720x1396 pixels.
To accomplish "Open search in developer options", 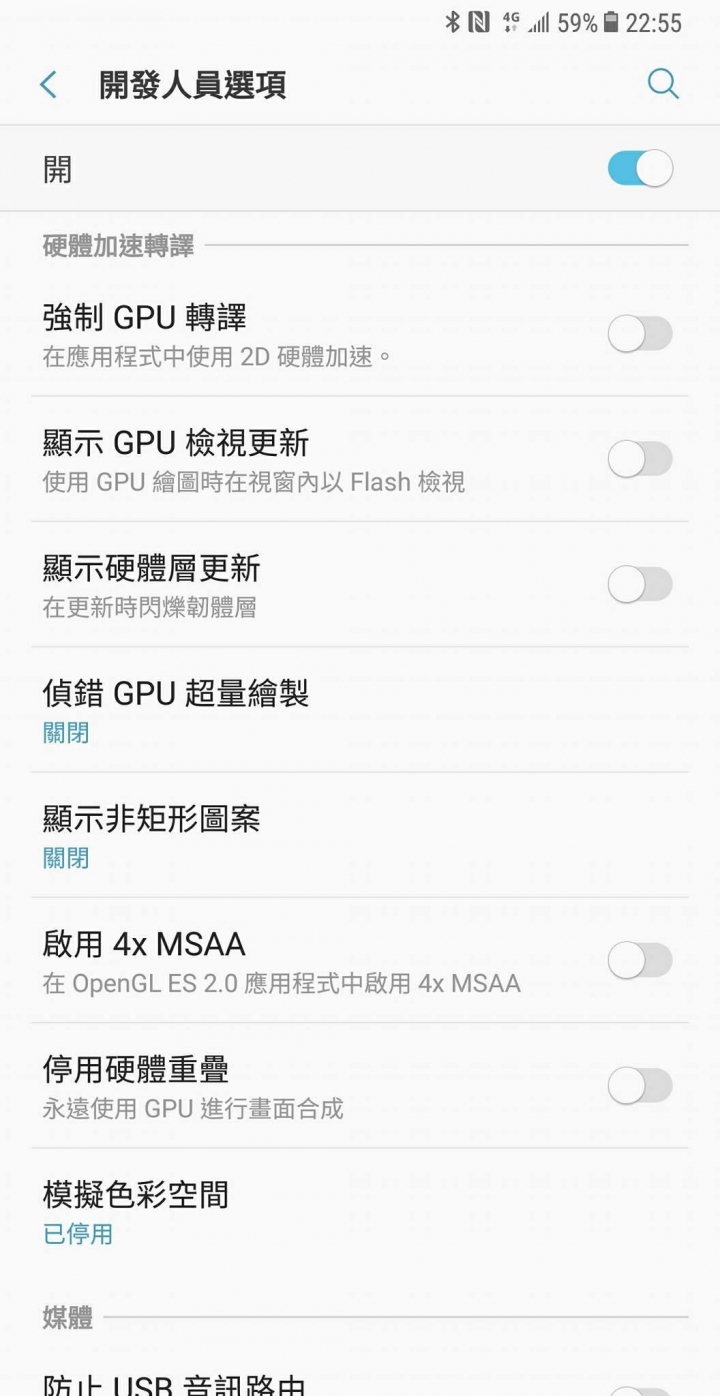I will coord(663,84).
